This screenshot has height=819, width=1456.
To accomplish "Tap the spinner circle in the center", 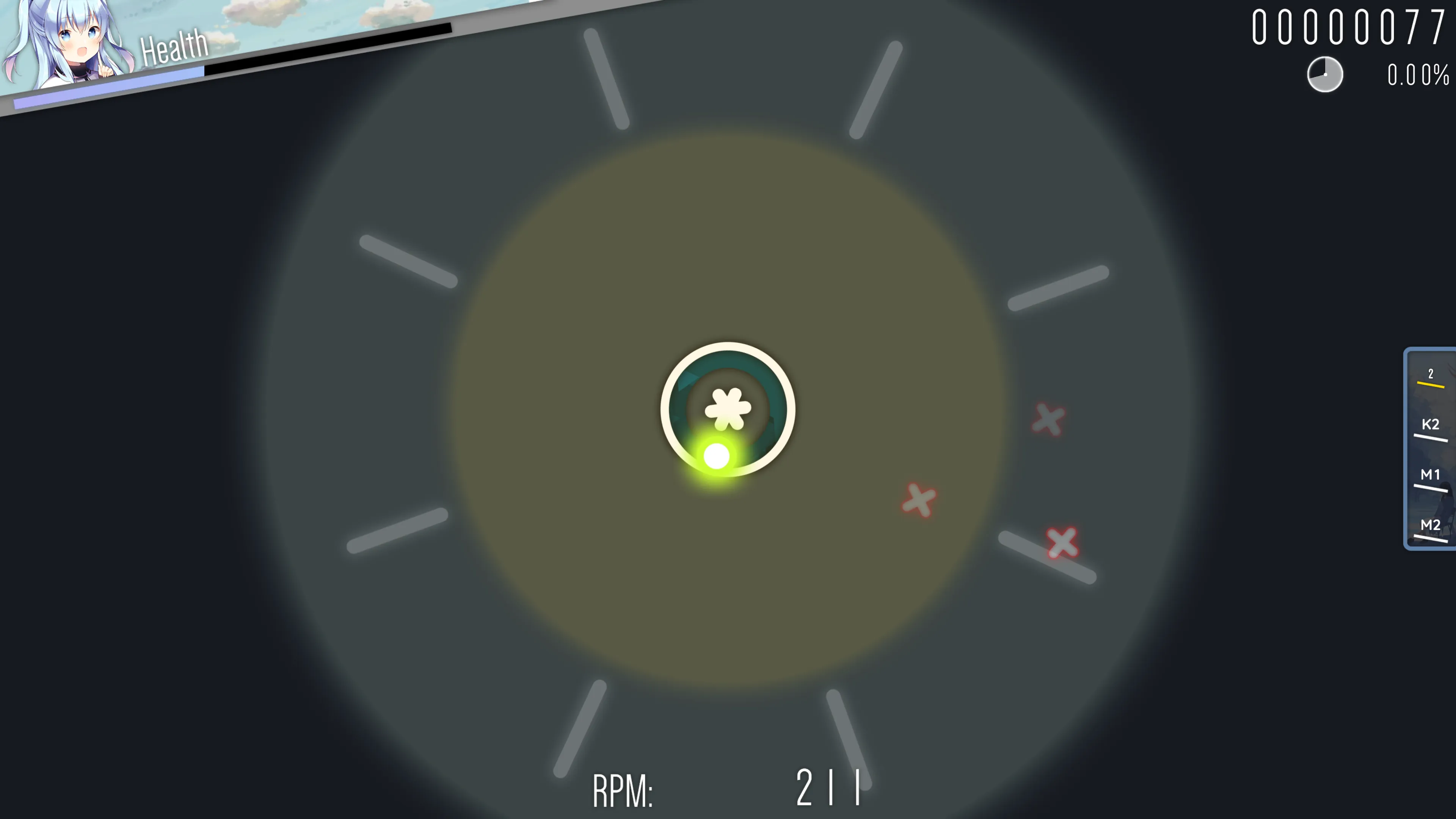I will 728,409.
